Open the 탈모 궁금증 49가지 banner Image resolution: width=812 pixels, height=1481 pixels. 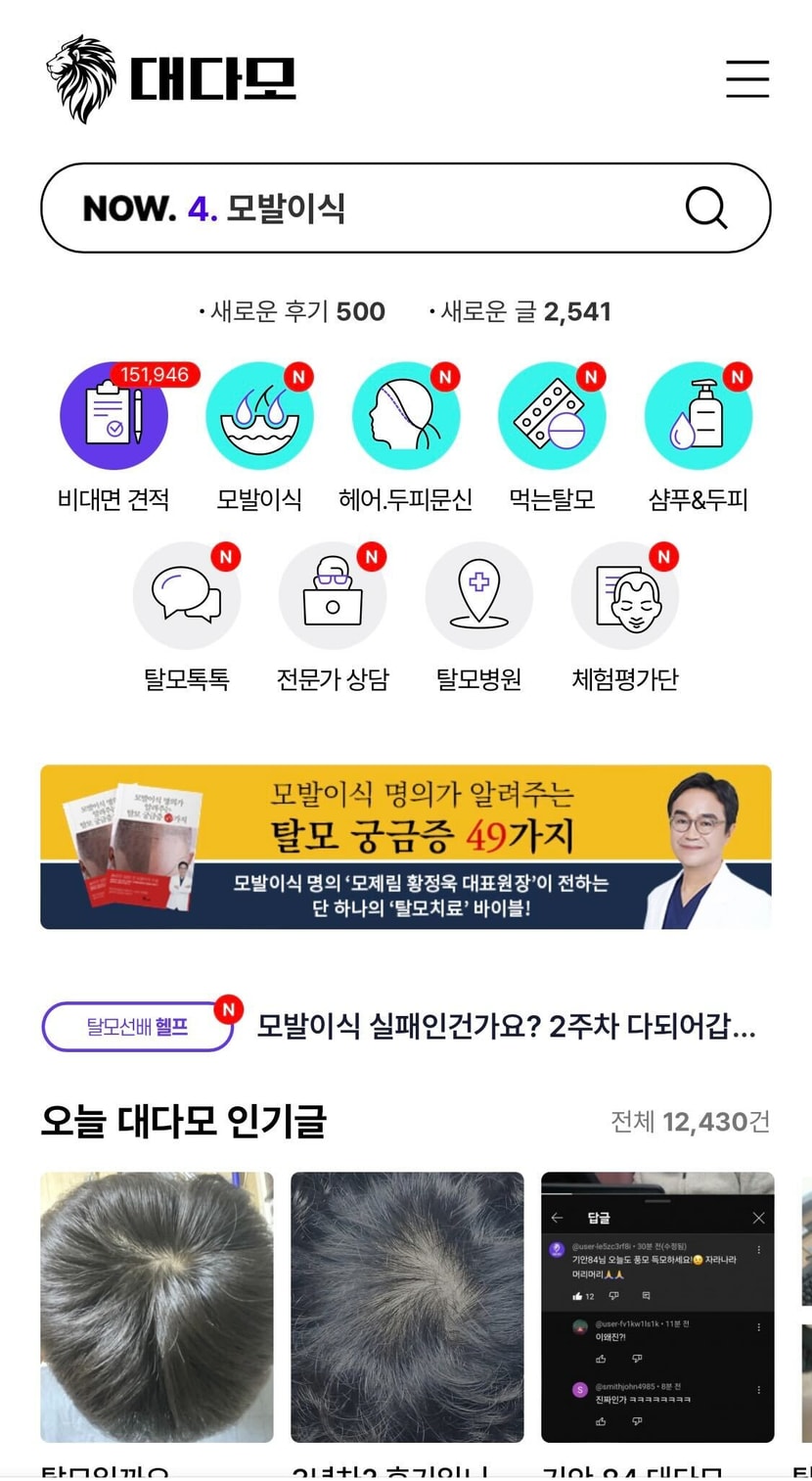coord(405,847)
